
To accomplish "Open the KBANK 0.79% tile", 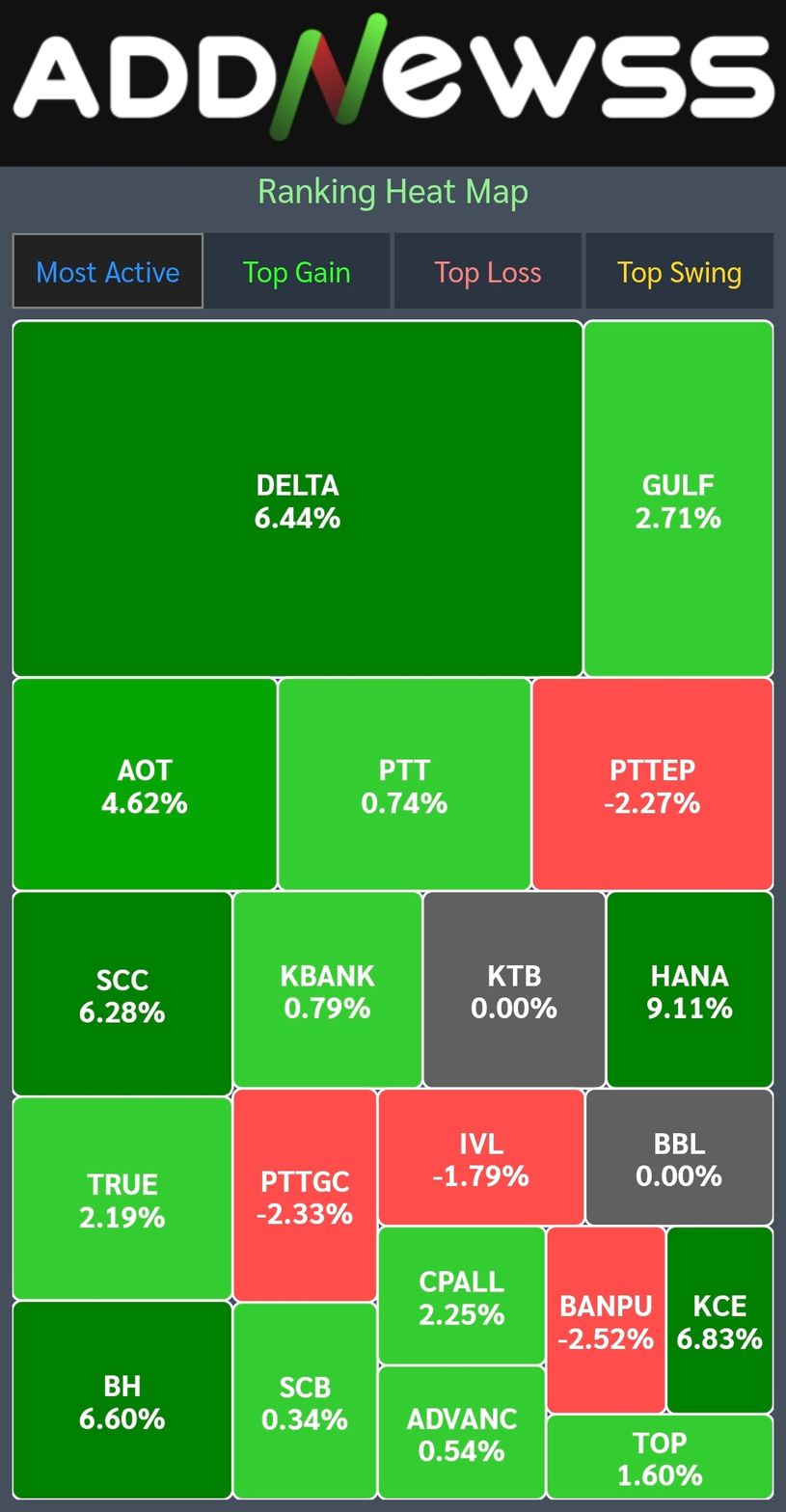I will coord(327,990).
